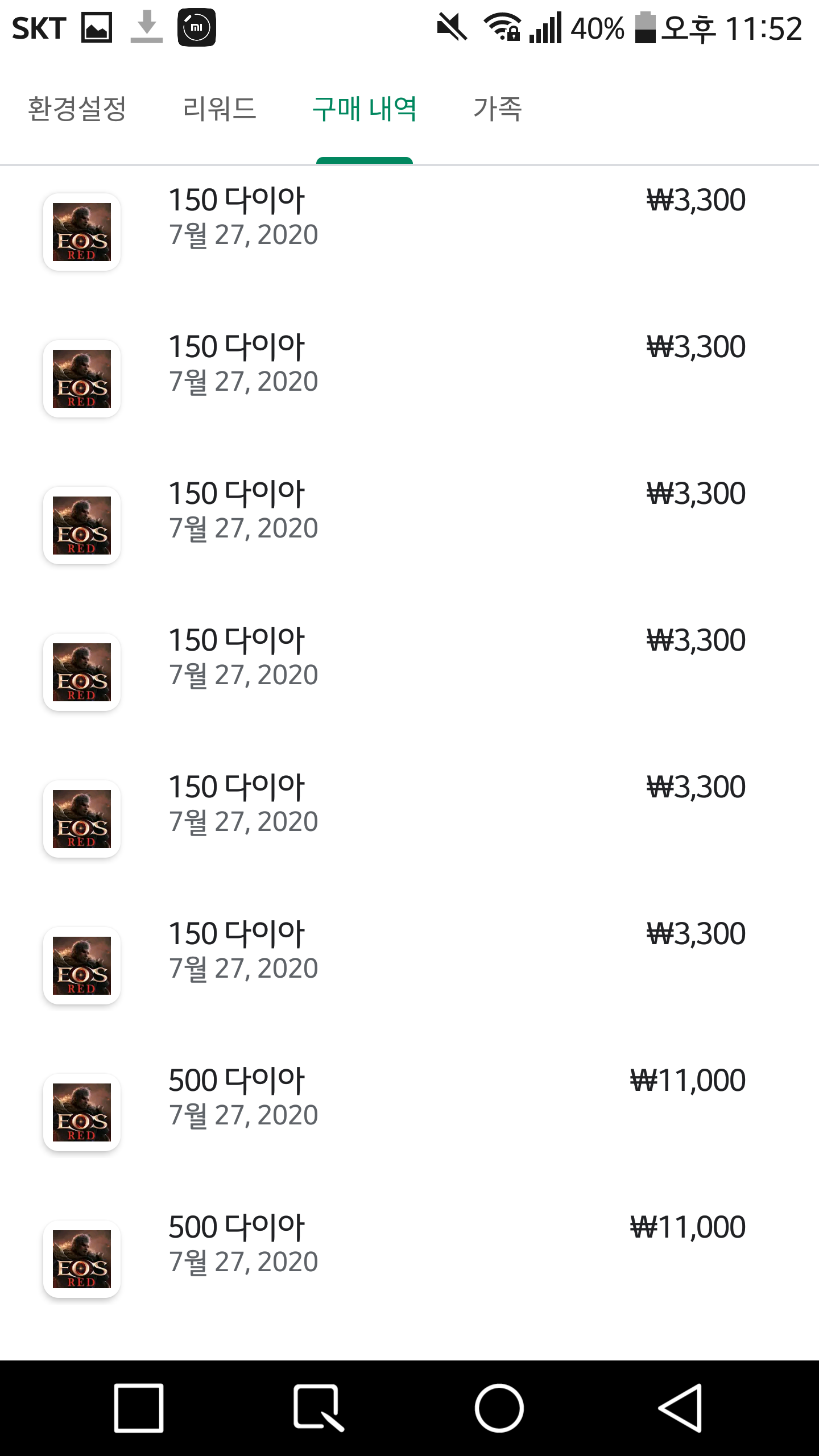Viewport: 819px width, 1456px height.
Task: Go to the 가족 tab
Action: pos(498,109)
